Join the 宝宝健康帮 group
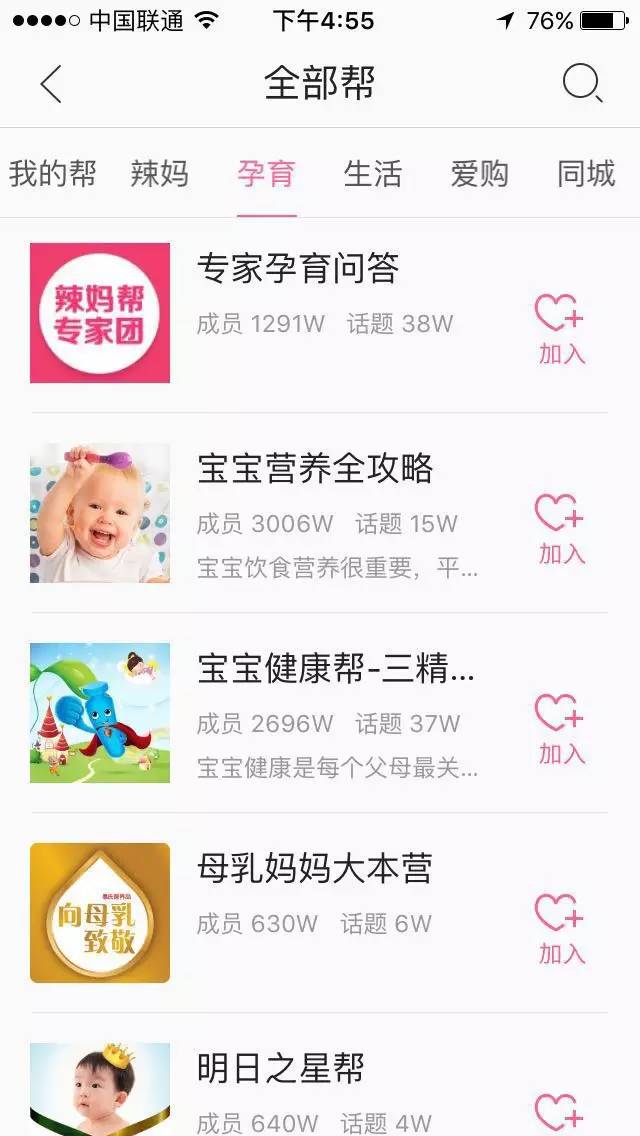The height and width of the screenshot is (1136, 640). (x=560, y=728)
